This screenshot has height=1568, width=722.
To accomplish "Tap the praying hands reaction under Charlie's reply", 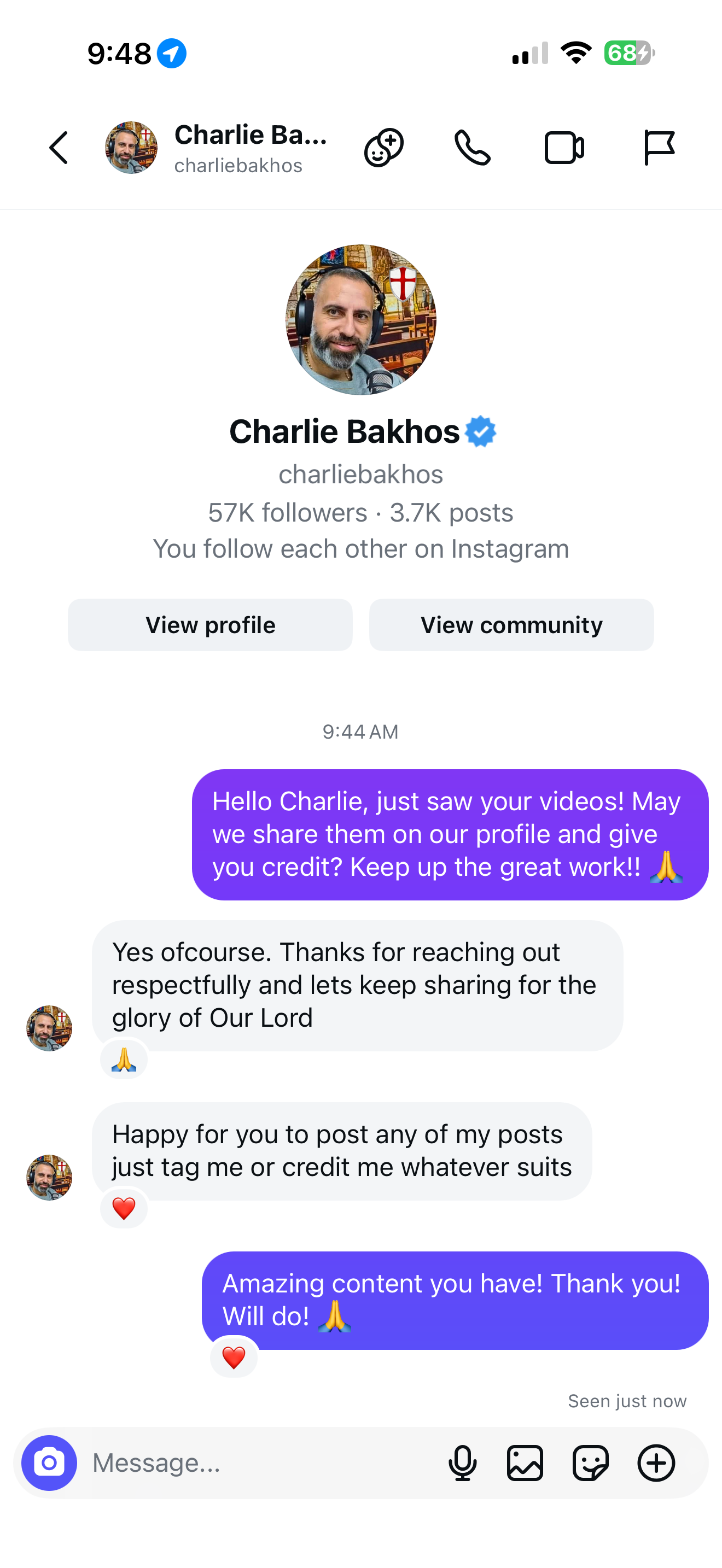I will click(x=124, y=1059).
